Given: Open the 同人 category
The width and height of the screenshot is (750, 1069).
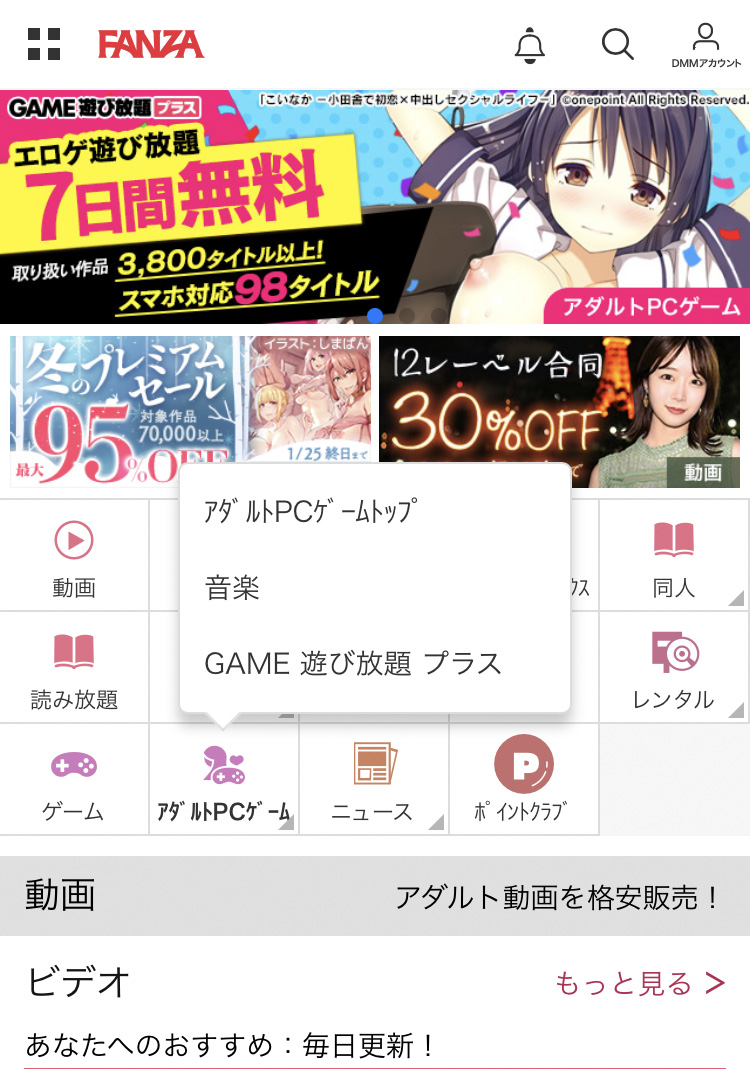Looking at the screenshot, I should pyautogui.click(x=673, y=556).
